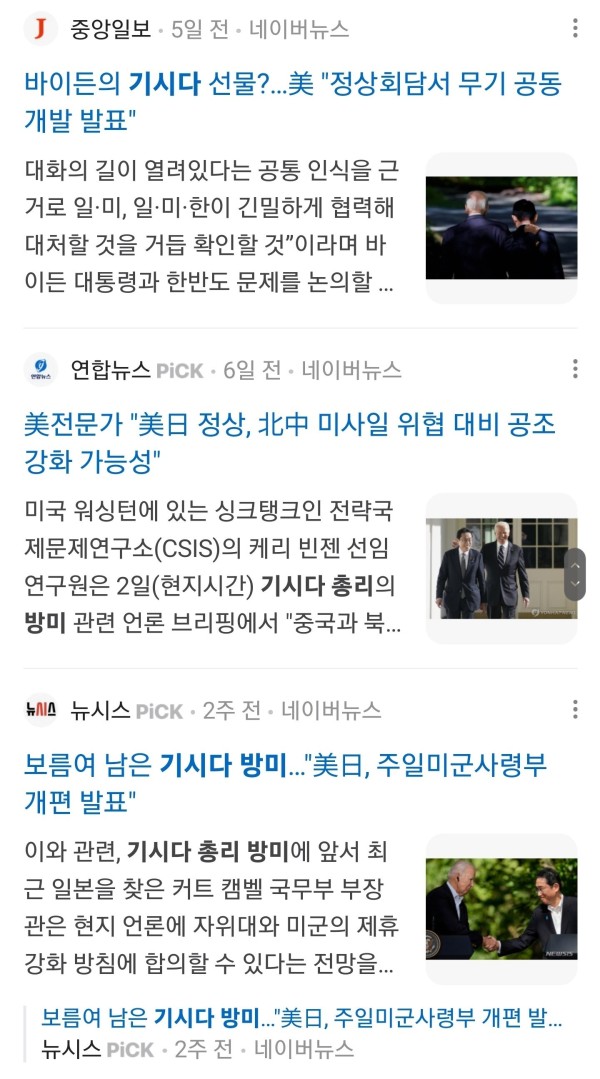
Task: Open the overflow menu for the 뉴시스 article
Action: click(574, 709)
